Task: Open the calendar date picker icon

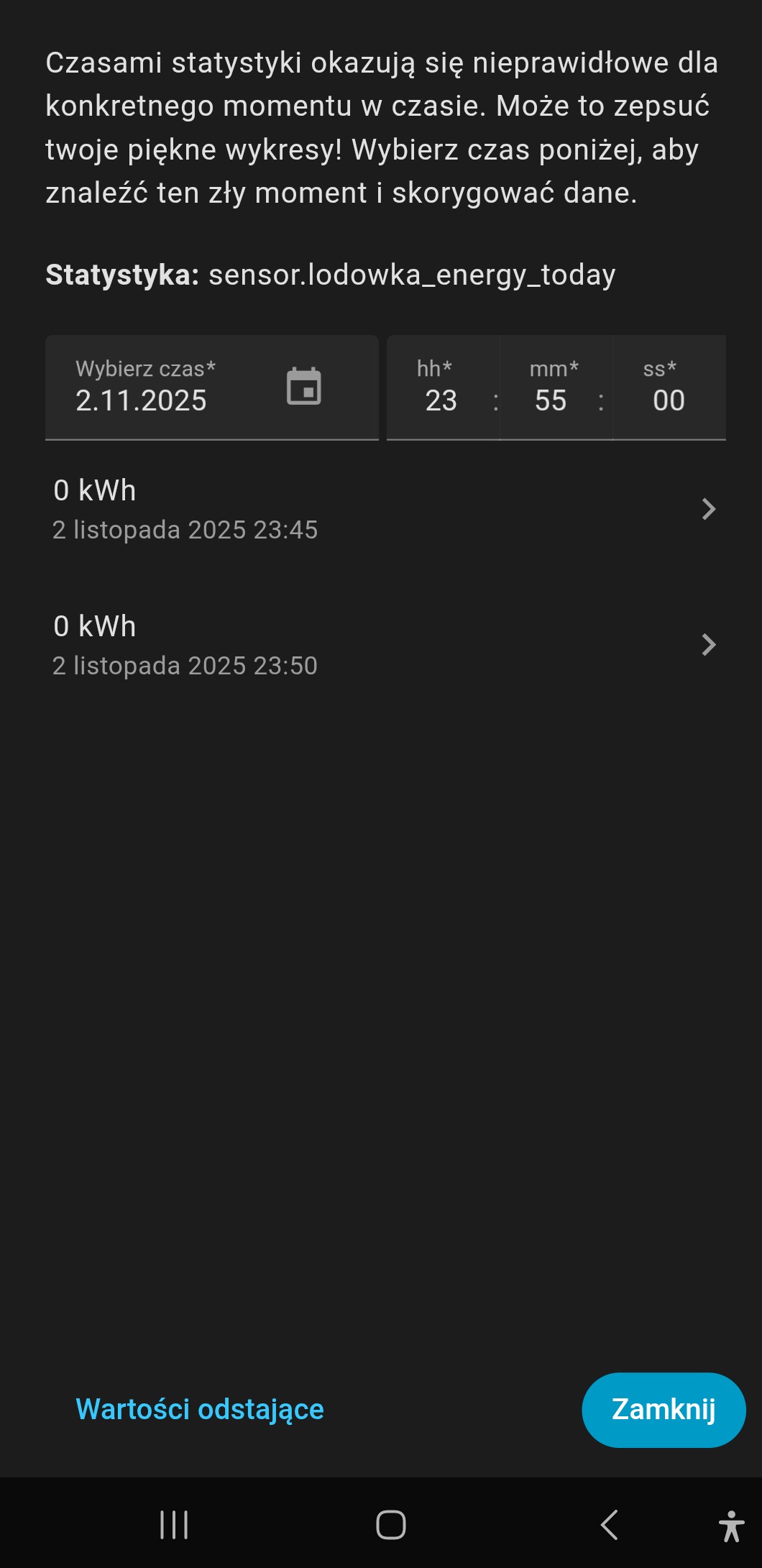Action: point(303,387)
